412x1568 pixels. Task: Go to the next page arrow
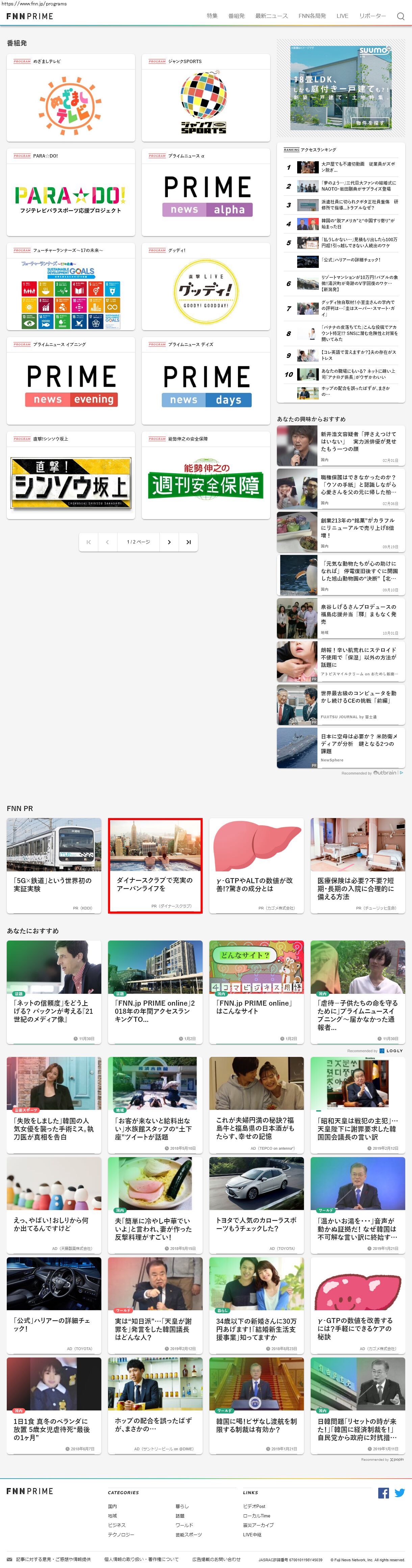[169, 542]
